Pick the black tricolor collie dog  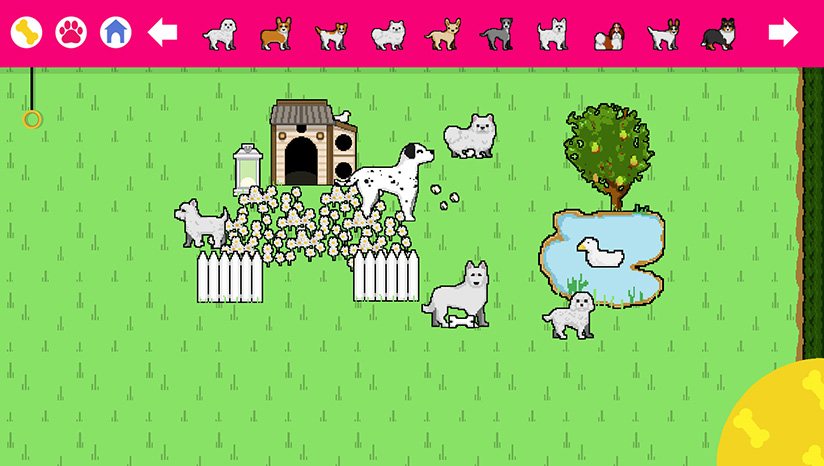pyautogui.click(x=718, y=35)
